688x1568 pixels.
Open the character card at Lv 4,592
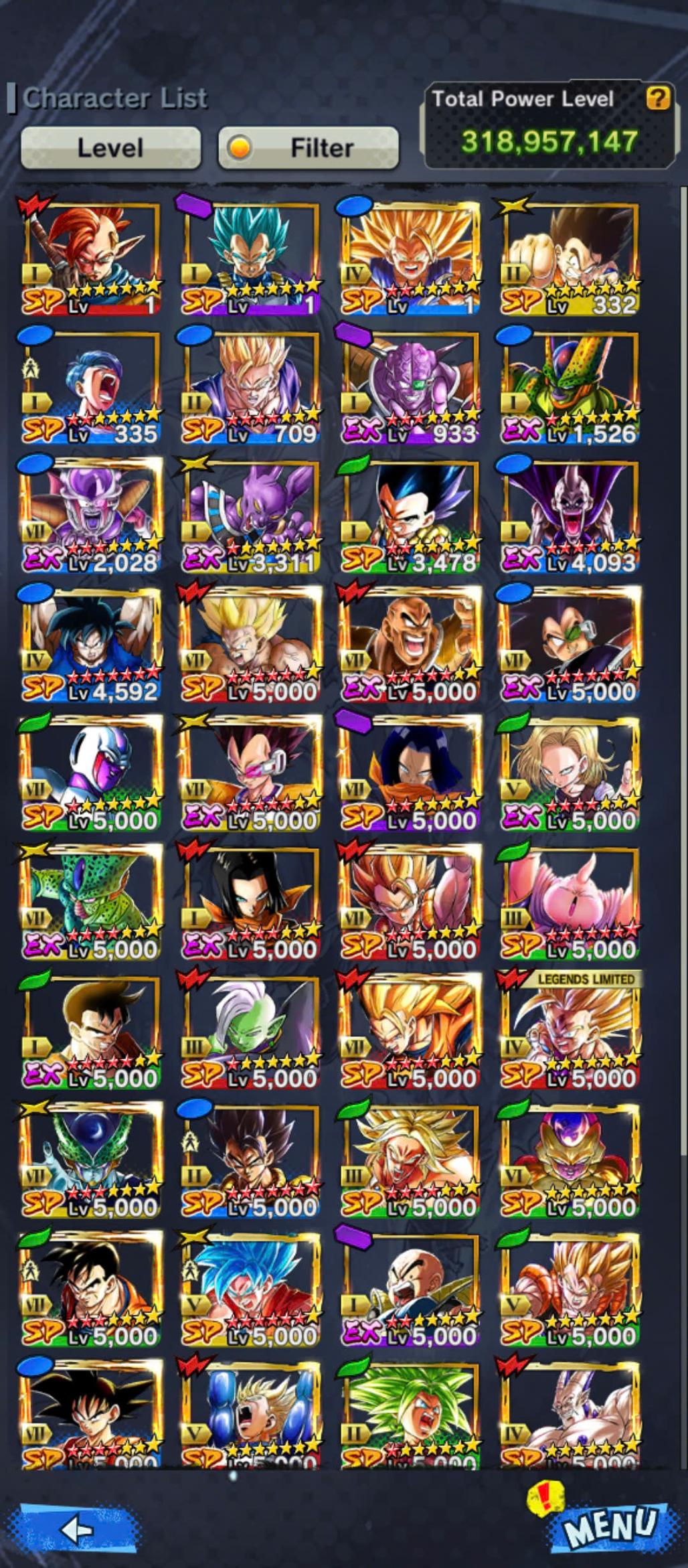click(92, 643)
